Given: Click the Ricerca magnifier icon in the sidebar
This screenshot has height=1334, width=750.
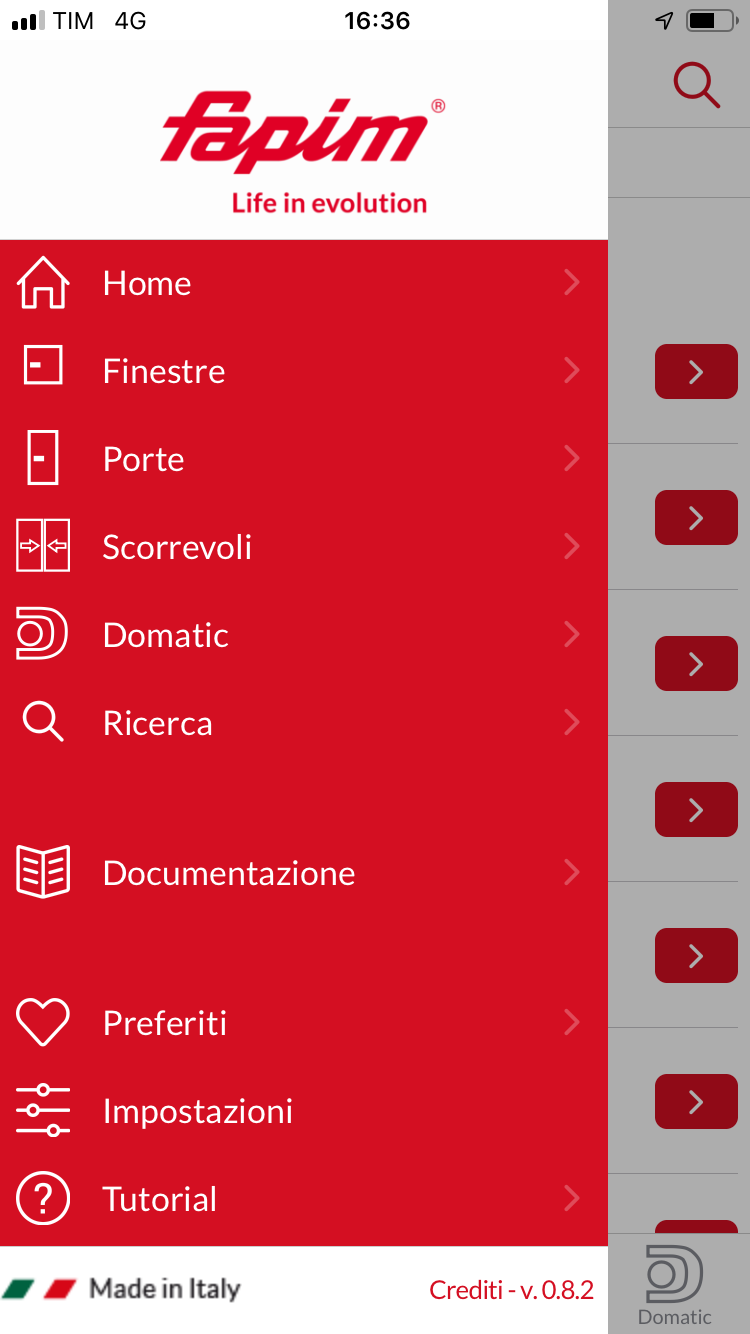Looking at the screenshot, I should [42, 722].
